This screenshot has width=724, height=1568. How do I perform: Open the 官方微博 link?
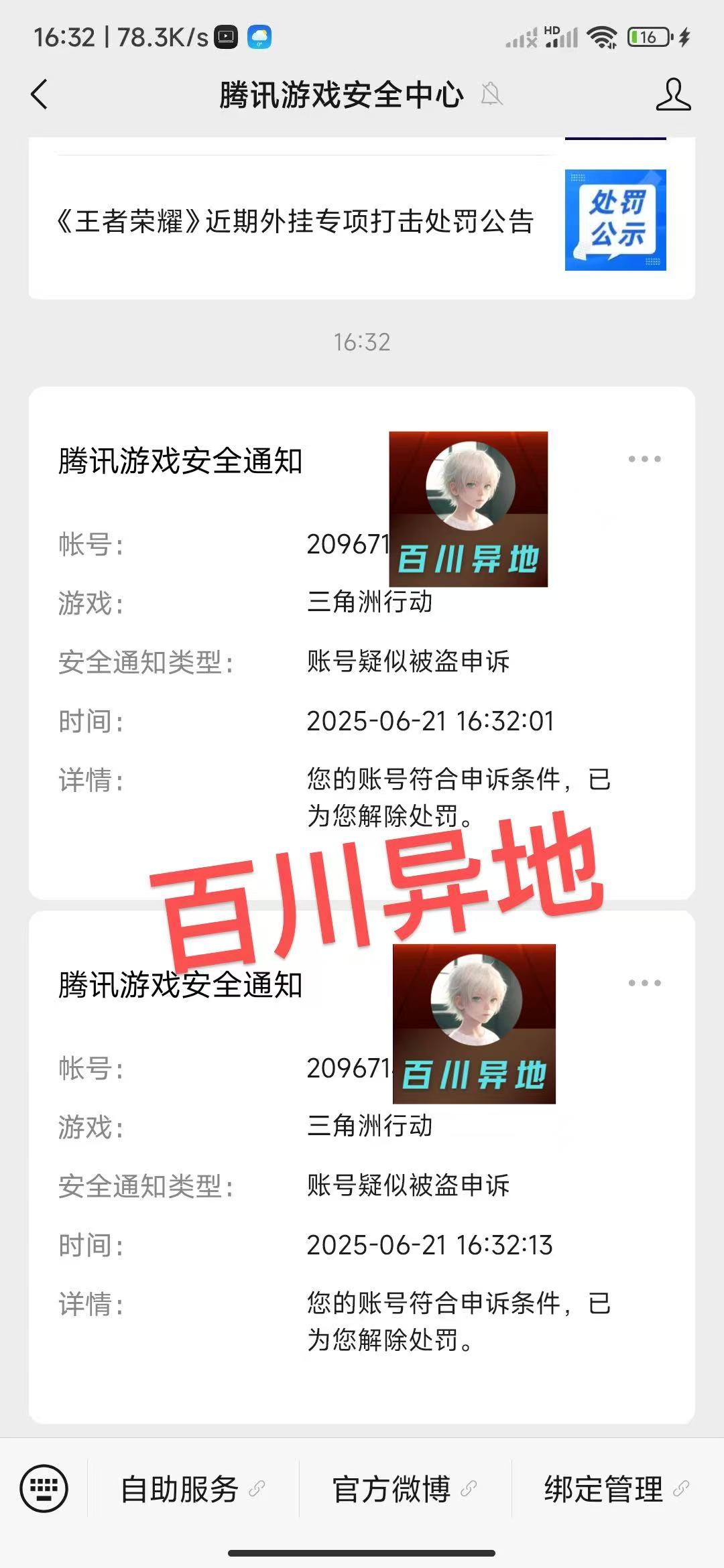tap(405, 1489)
